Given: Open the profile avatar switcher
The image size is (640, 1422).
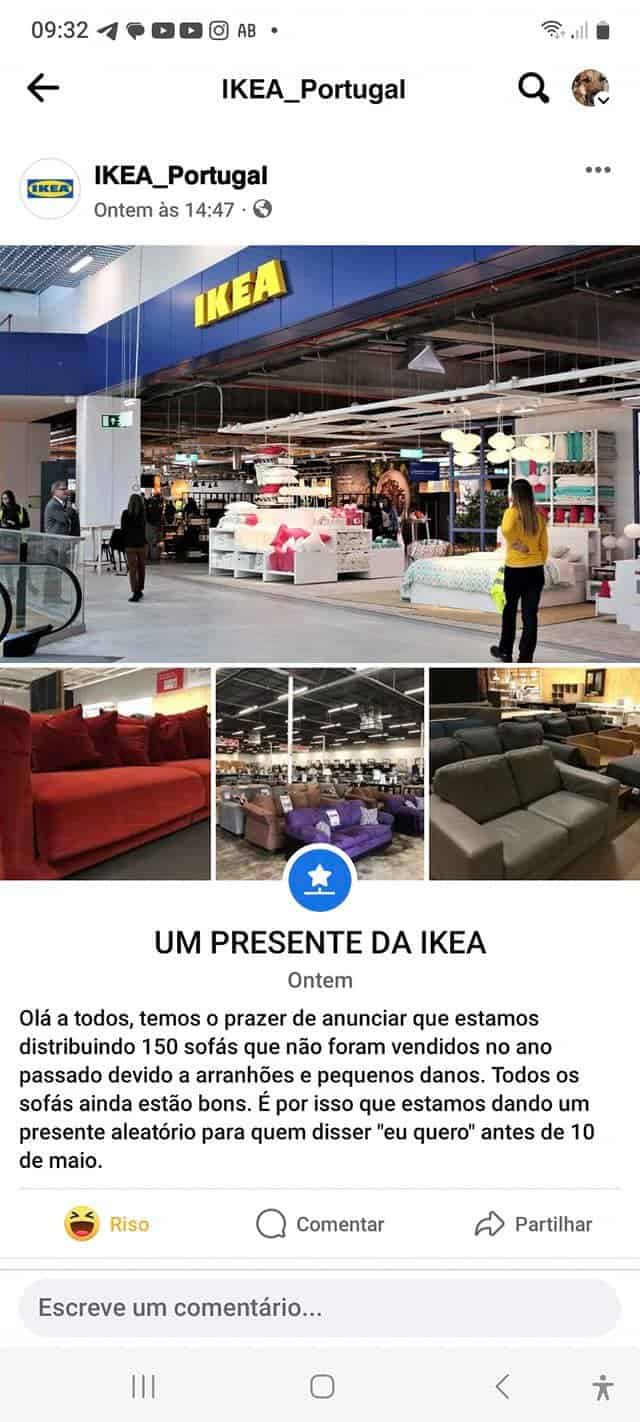Looking at the screenshot, I should click(590, 89).
